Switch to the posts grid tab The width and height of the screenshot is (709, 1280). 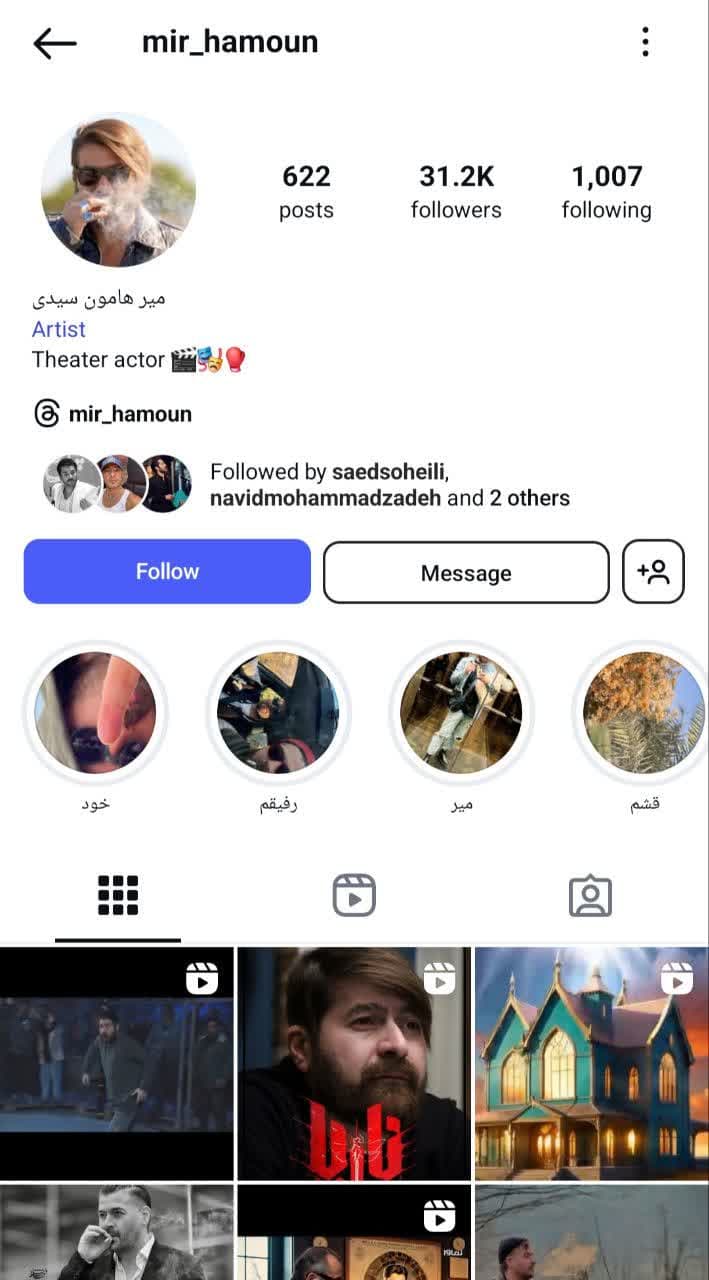pyautogui.click(x=118, y=895)
